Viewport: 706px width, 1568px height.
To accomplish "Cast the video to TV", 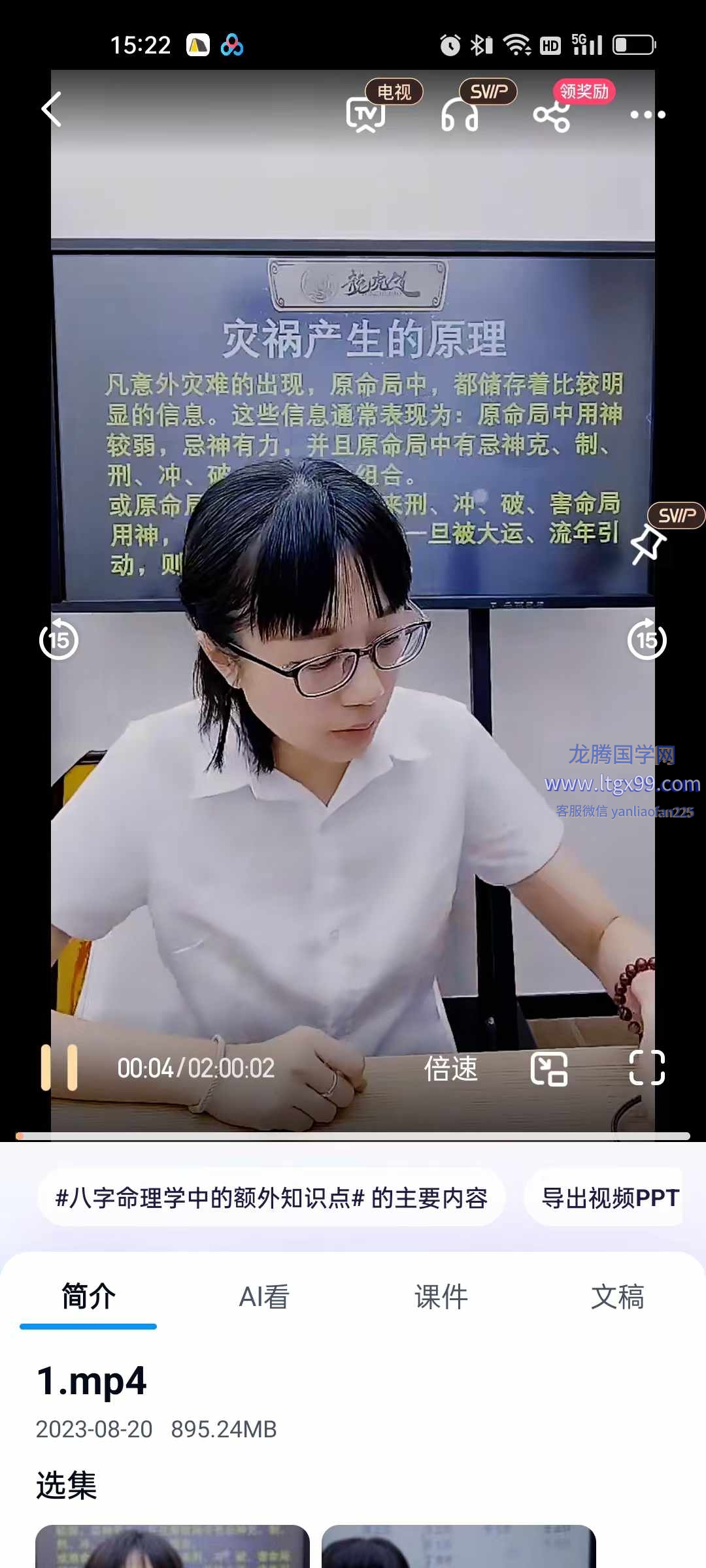I will (x=365, y=114).
